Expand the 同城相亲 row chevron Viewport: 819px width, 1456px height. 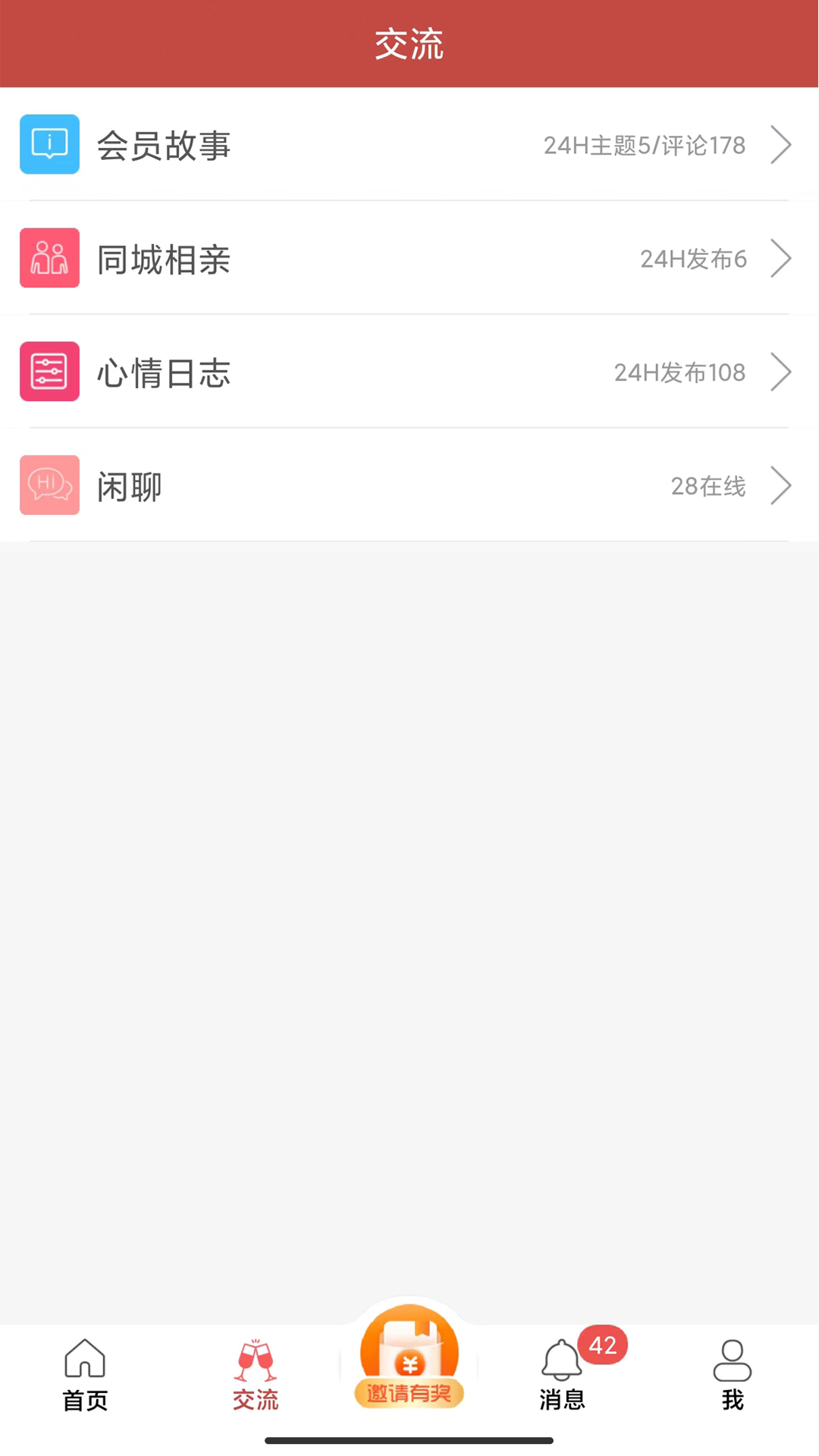tap(781, 258)
